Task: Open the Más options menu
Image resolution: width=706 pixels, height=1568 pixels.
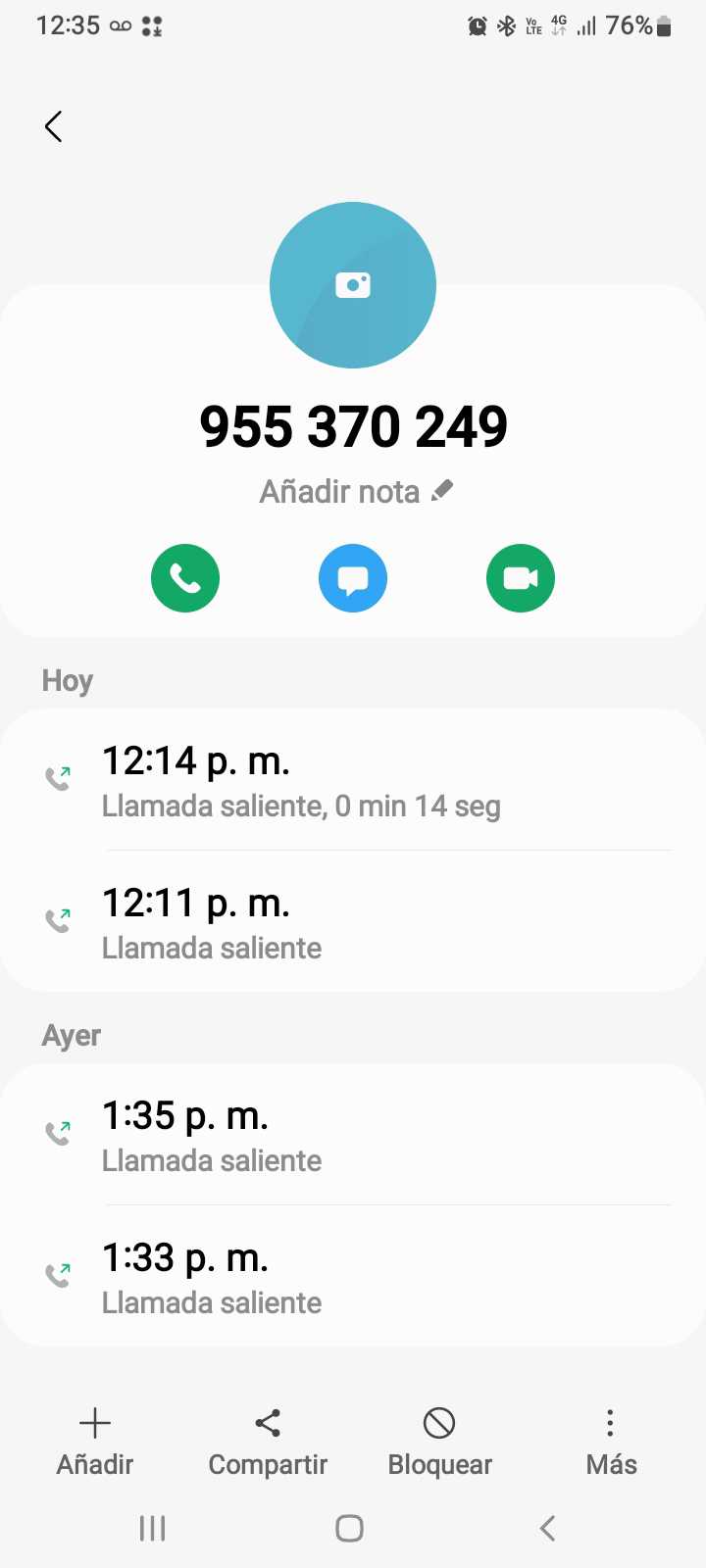Action: (611, 1442)
